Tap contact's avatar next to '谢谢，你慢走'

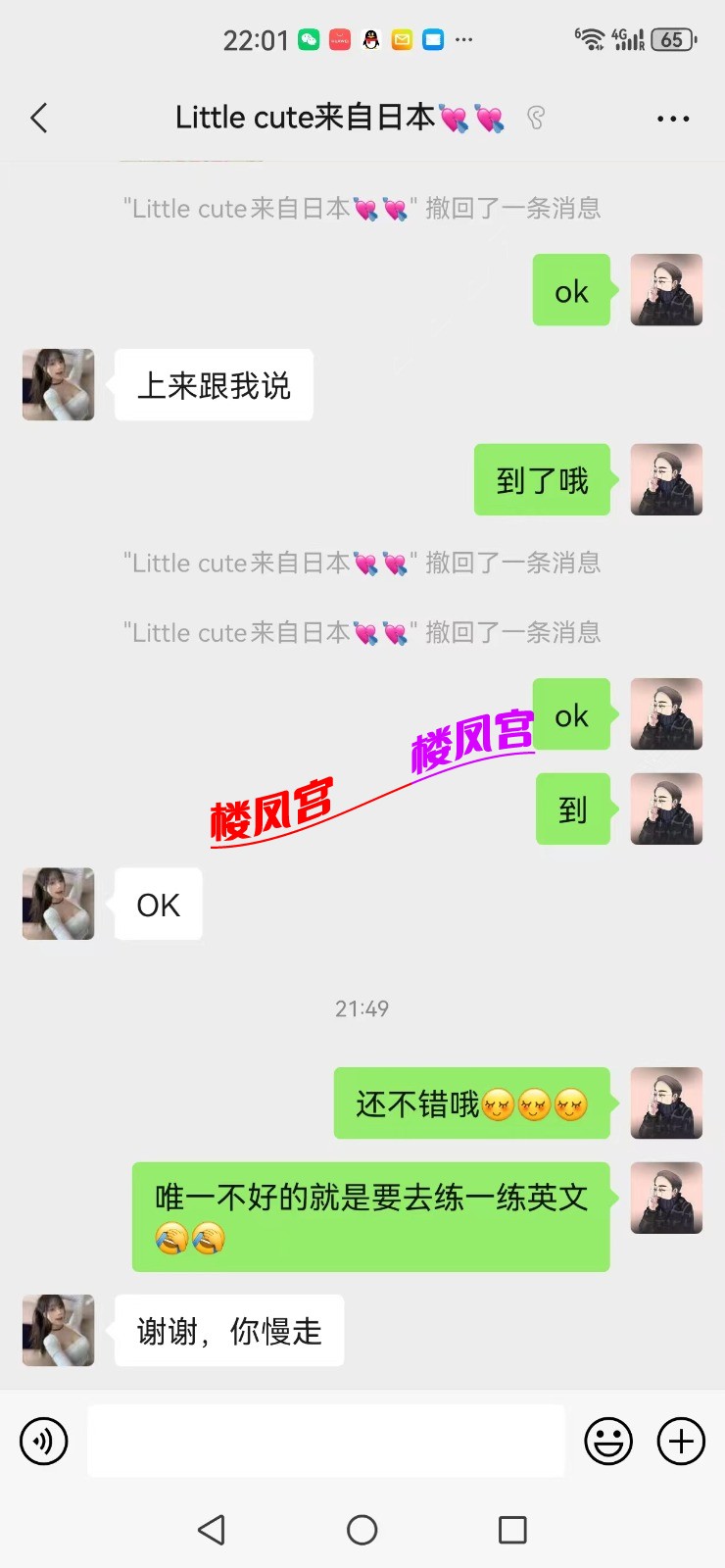(59, 1330)
